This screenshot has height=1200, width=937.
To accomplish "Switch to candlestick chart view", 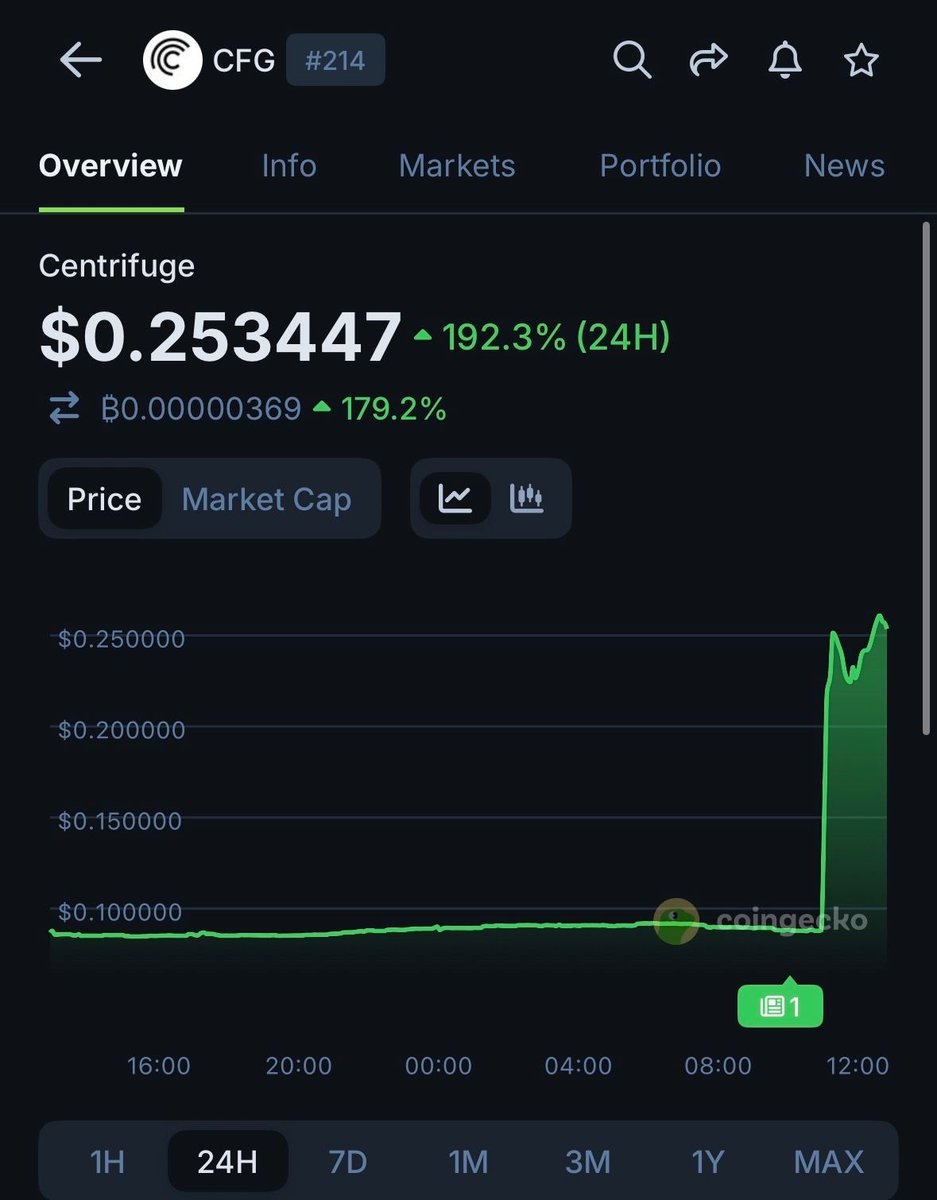I will point(527,498).
